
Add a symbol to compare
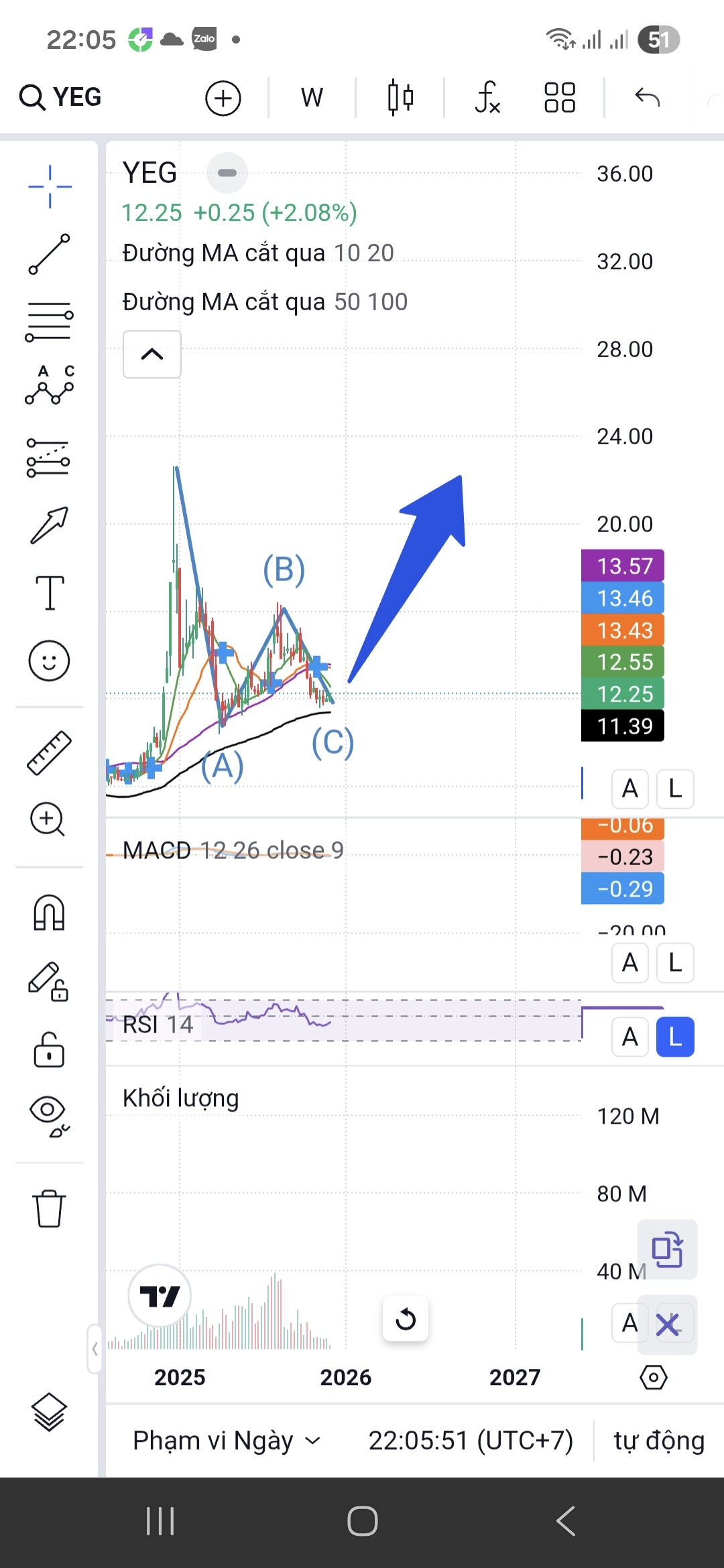pos(223,99)
